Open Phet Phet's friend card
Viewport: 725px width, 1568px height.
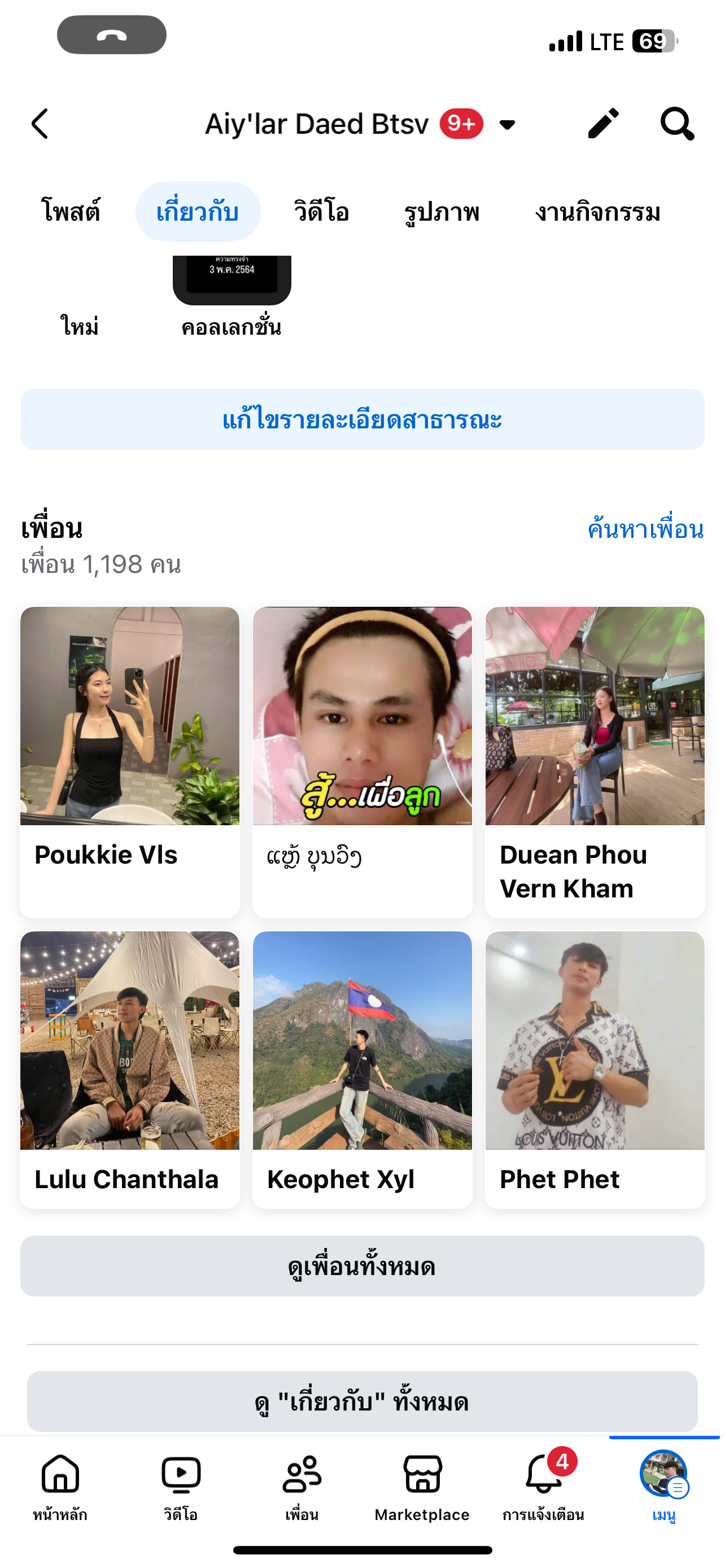[x=595, y=1069]
